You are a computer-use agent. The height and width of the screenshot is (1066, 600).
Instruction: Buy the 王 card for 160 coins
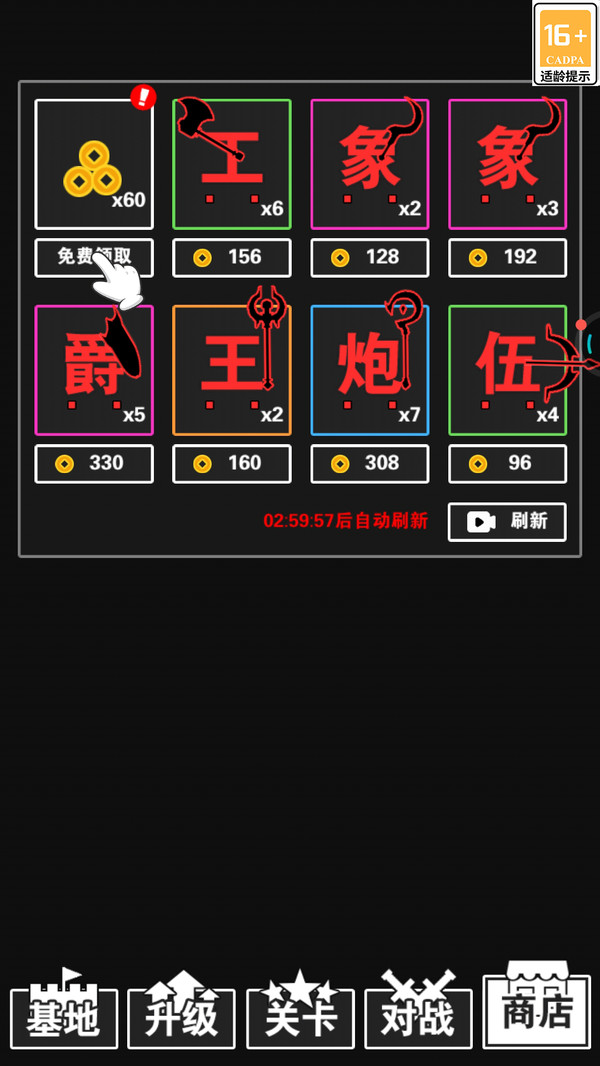[x=232, y=464]
